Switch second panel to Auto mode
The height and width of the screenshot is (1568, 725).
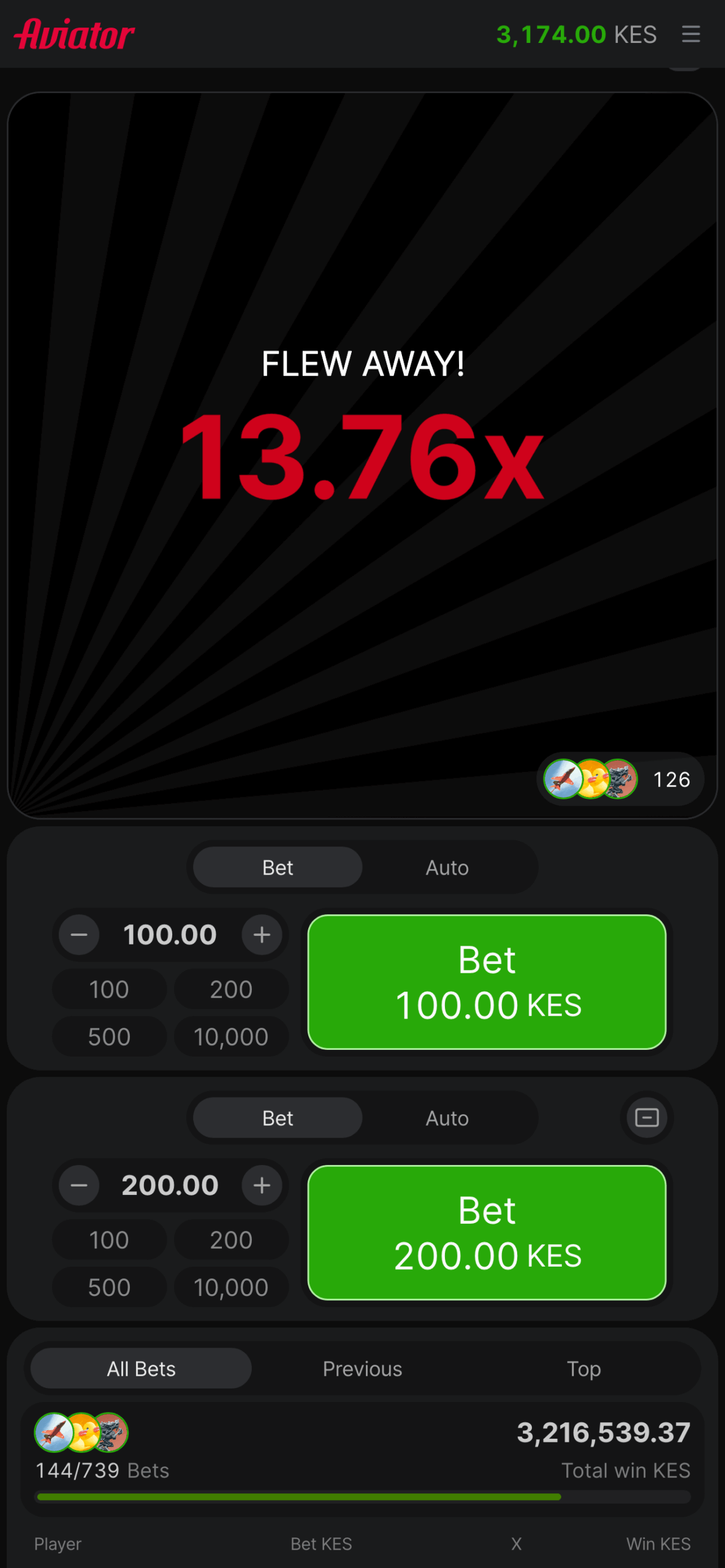447,1118
